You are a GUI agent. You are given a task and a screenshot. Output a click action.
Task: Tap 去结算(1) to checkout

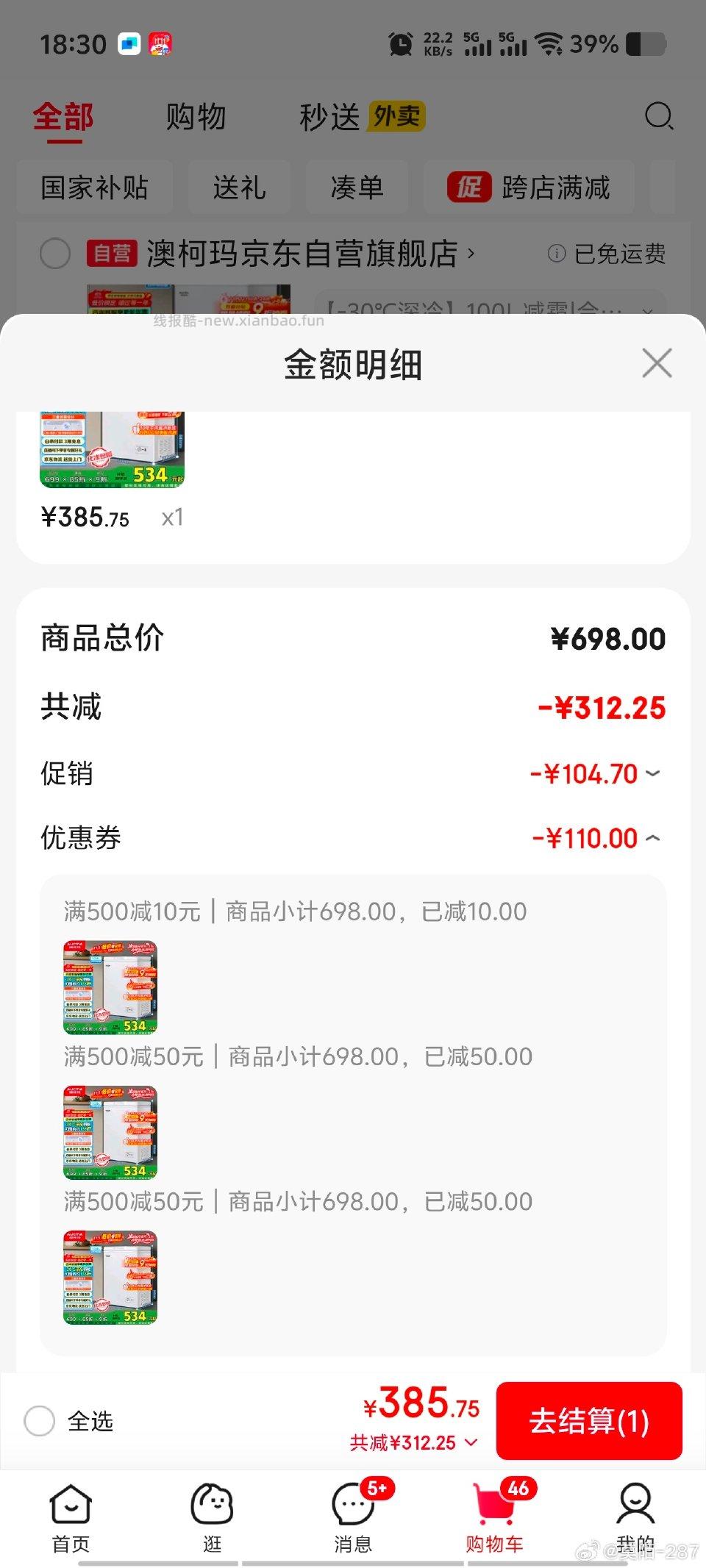590,1421
